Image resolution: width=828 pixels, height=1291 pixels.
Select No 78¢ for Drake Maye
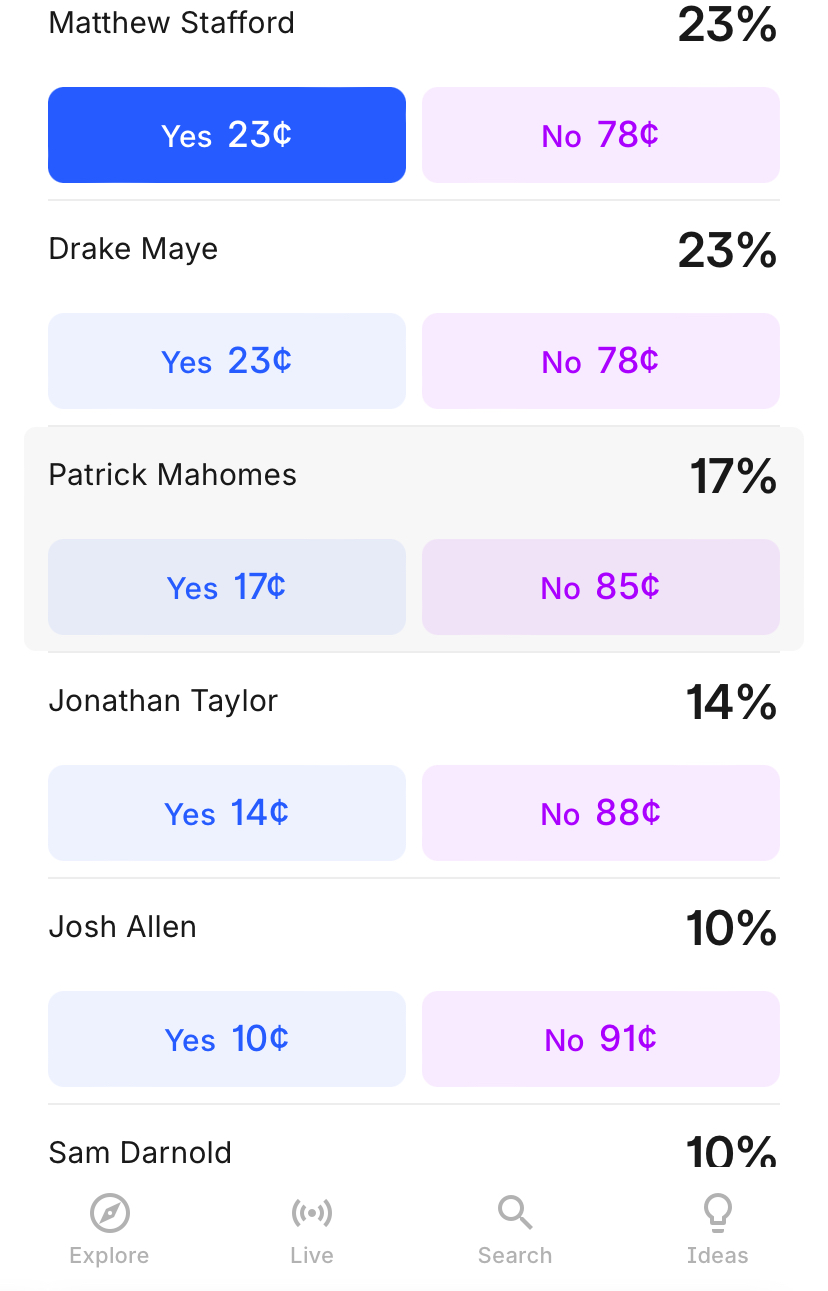(x=601, y=361)
